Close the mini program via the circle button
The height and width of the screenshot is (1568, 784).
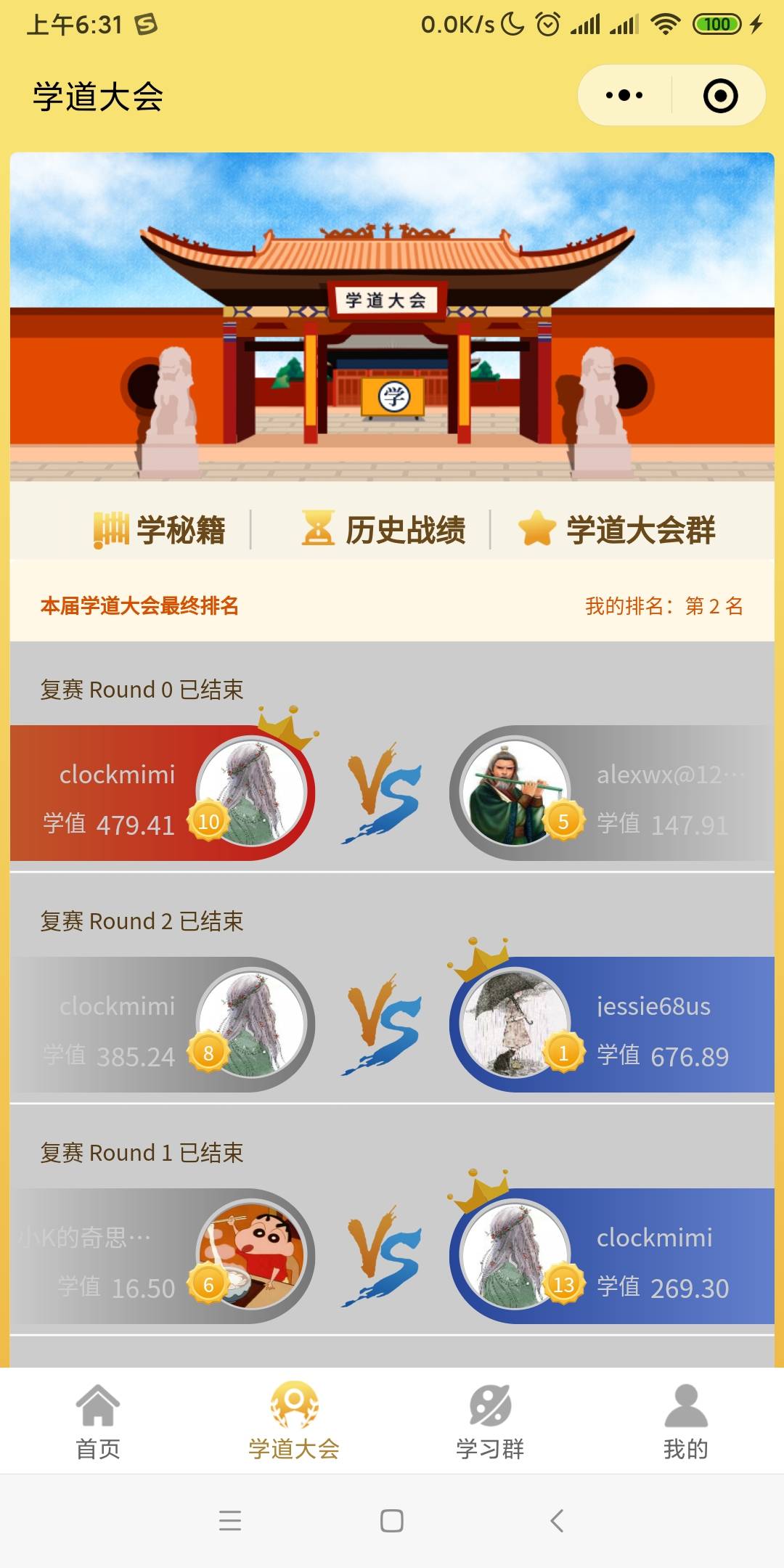(720, 95)
